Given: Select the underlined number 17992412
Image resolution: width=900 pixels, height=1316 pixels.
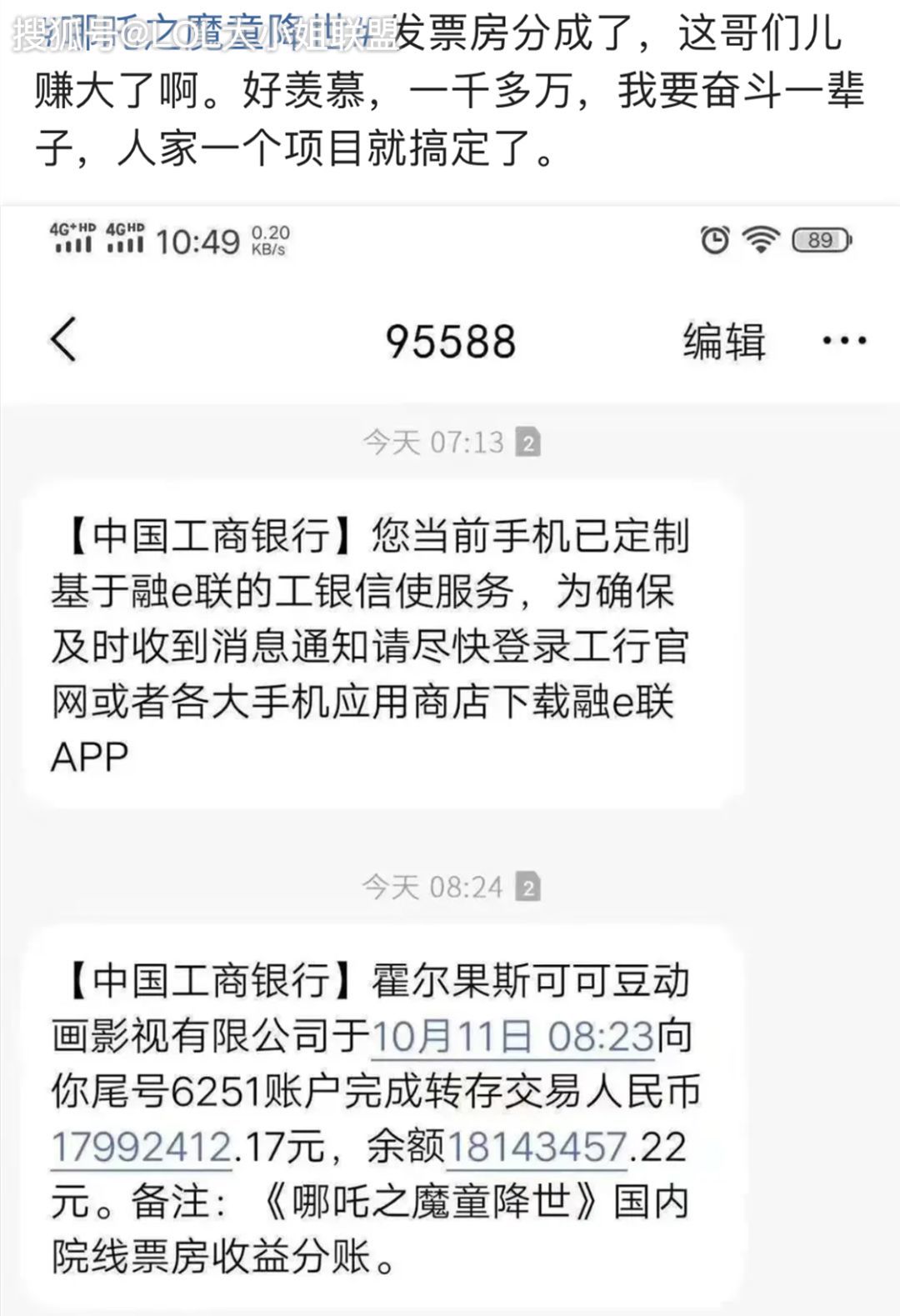Looking at the screenshot, I should 142,1148.
